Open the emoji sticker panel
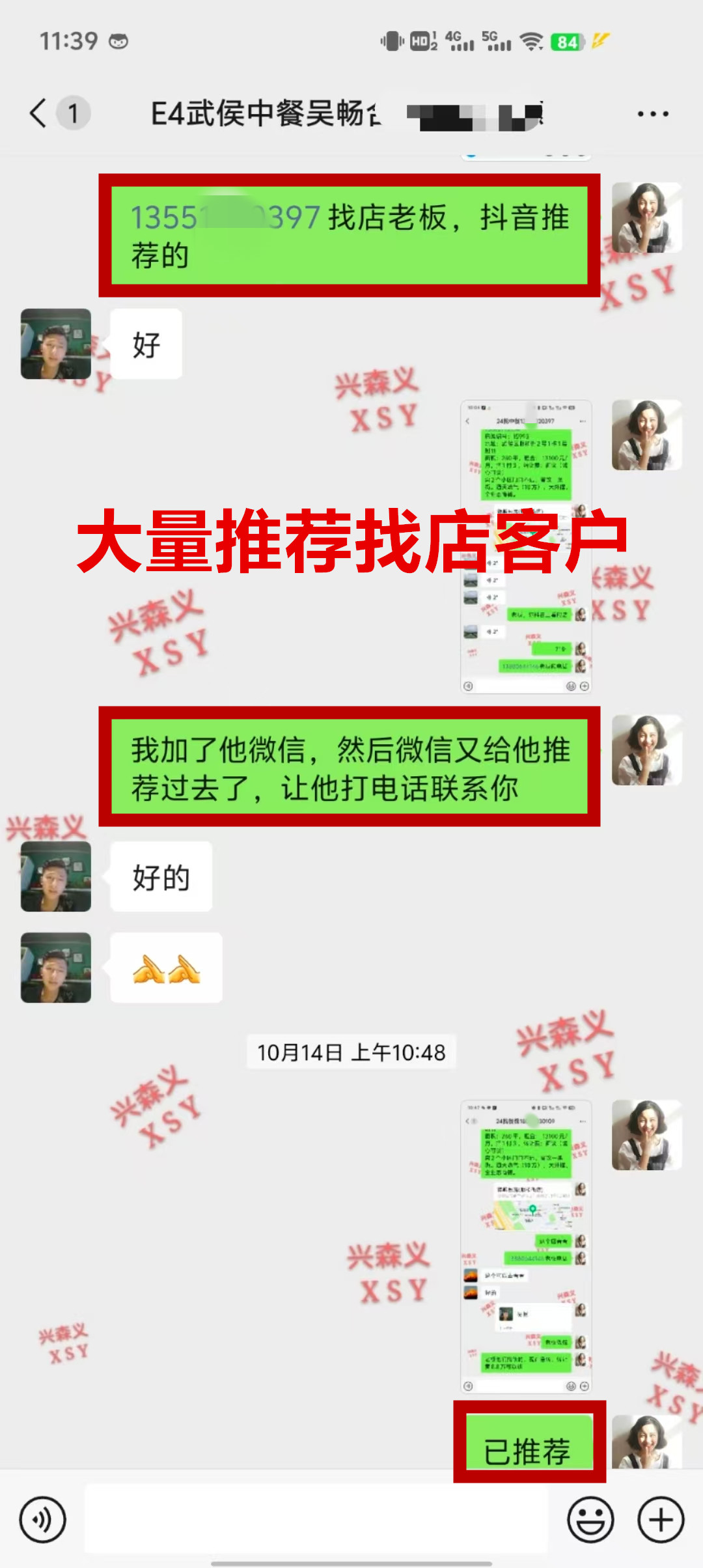The height and width of the screenshot is (1568, 703). (590, 1520)
